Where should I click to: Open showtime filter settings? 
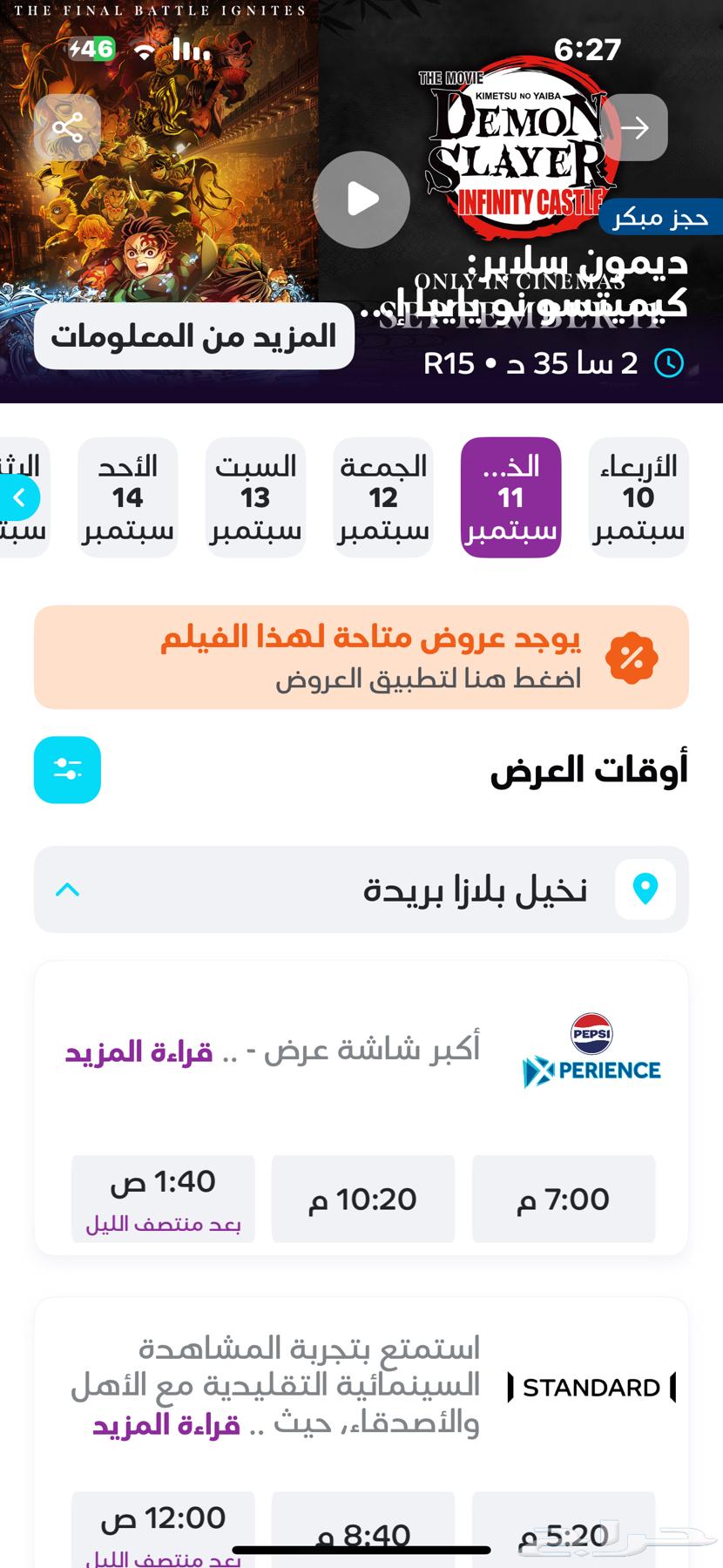67,770
